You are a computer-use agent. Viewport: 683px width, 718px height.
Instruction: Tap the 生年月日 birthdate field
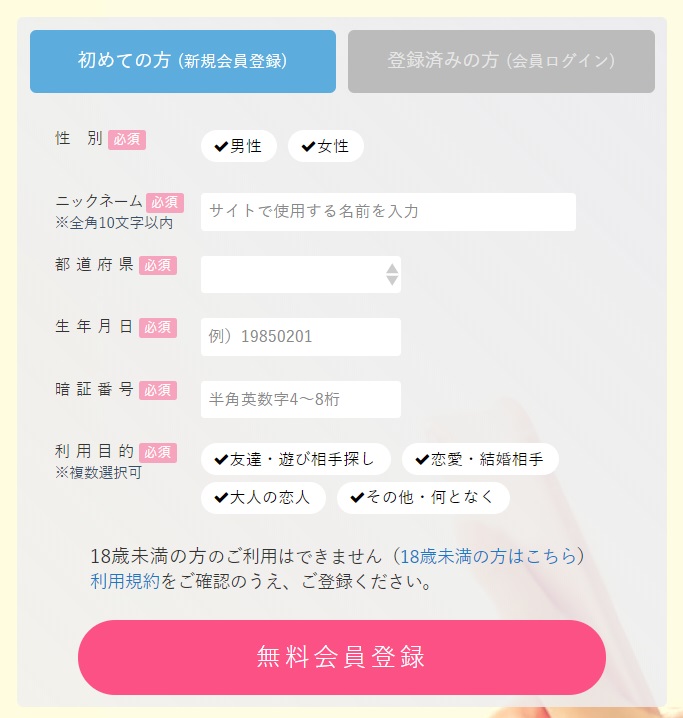click(x=300, y=337)
